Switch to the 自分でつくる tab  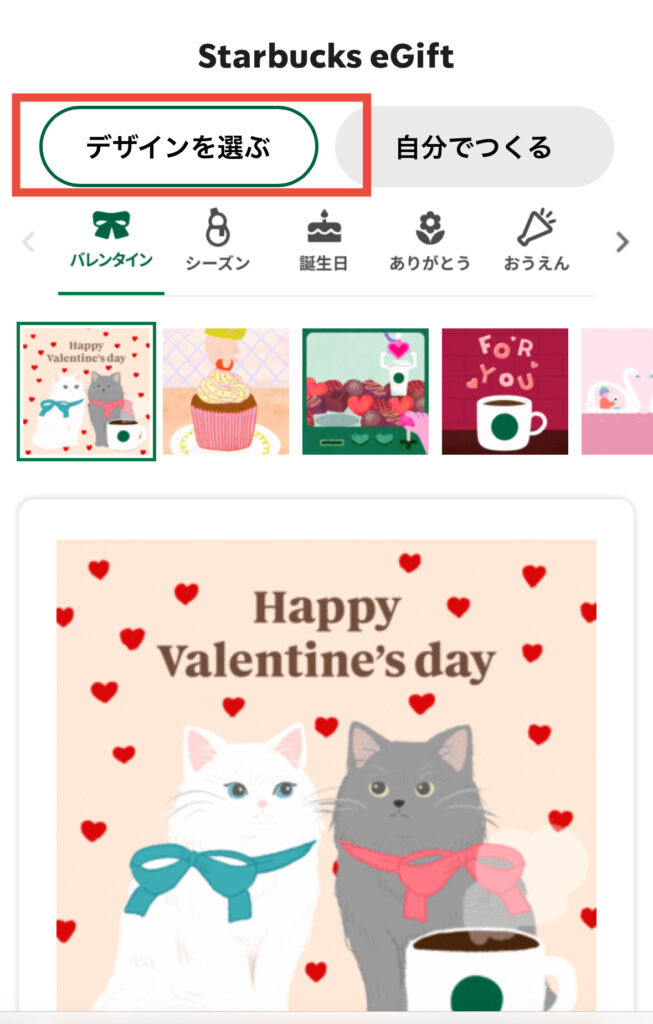pos(473,147)
